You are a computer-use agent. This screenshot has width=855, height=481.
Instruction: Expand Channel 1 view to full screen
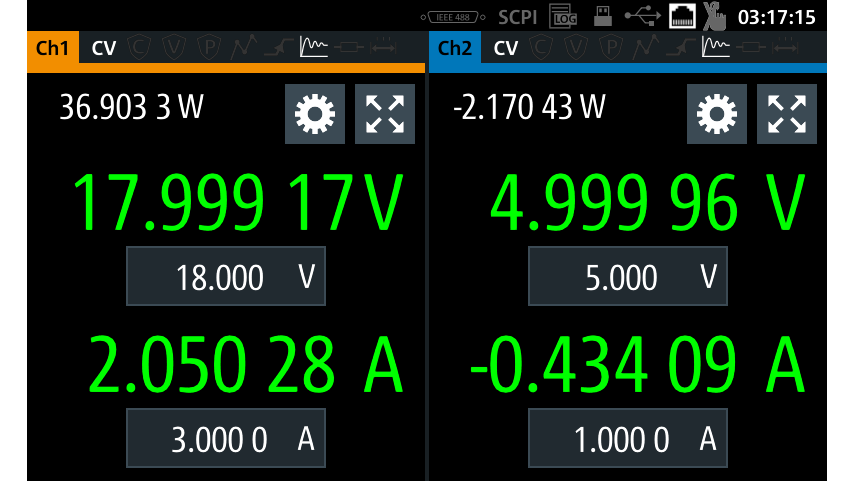click(x=385, y=114)
